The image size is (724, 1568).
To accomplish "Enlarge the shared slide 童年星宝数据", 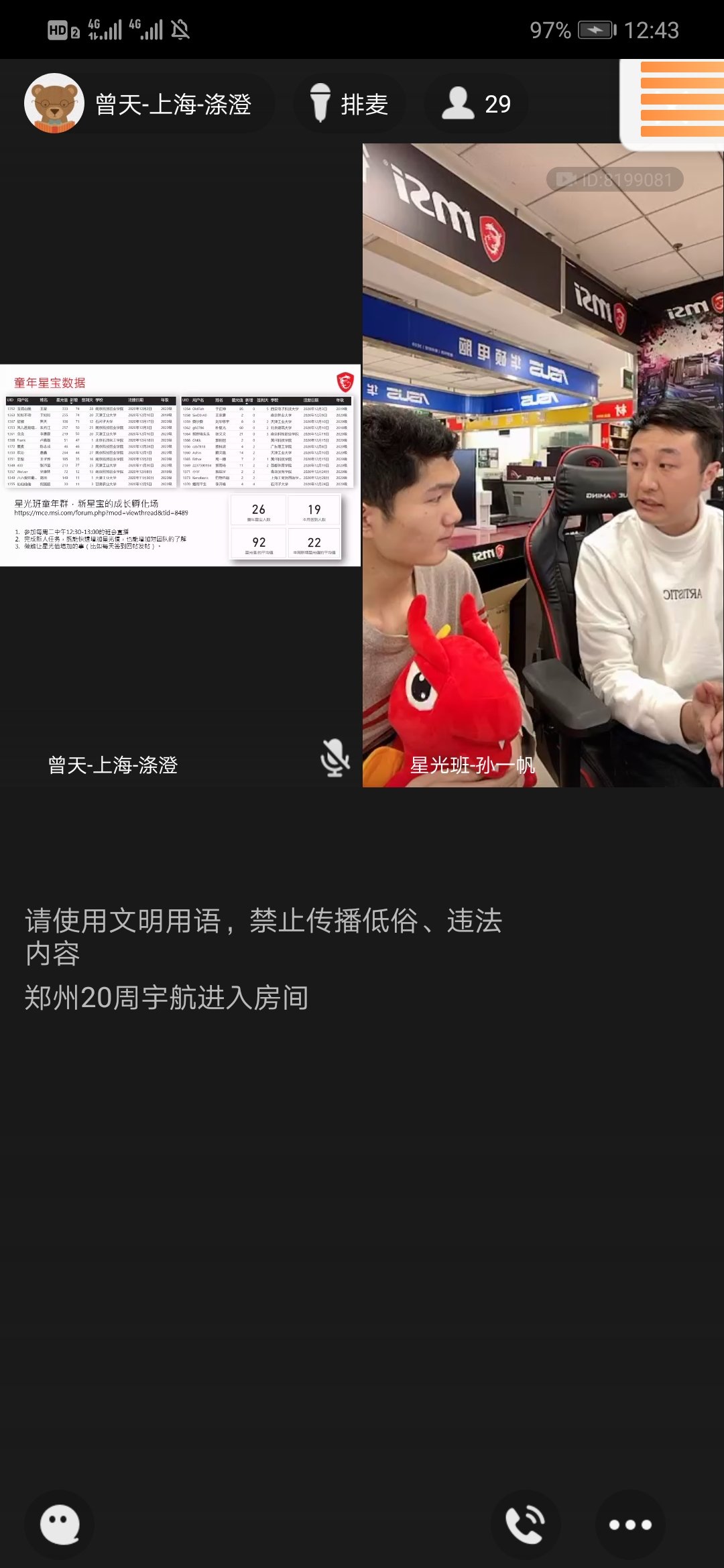I will (180, 465).
